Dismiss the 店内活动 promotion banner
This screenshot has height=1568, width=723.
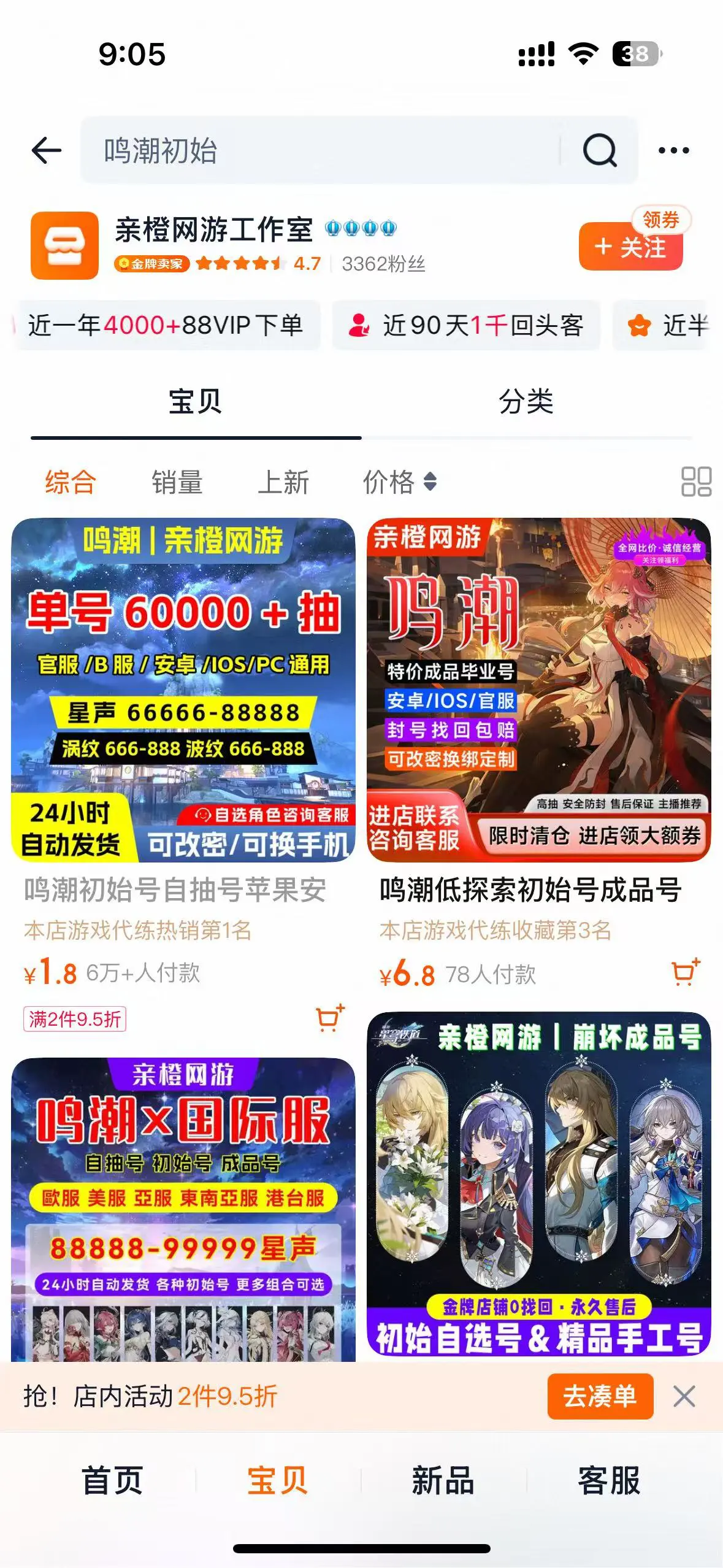pyautogui.click(x=684, y=1397)
